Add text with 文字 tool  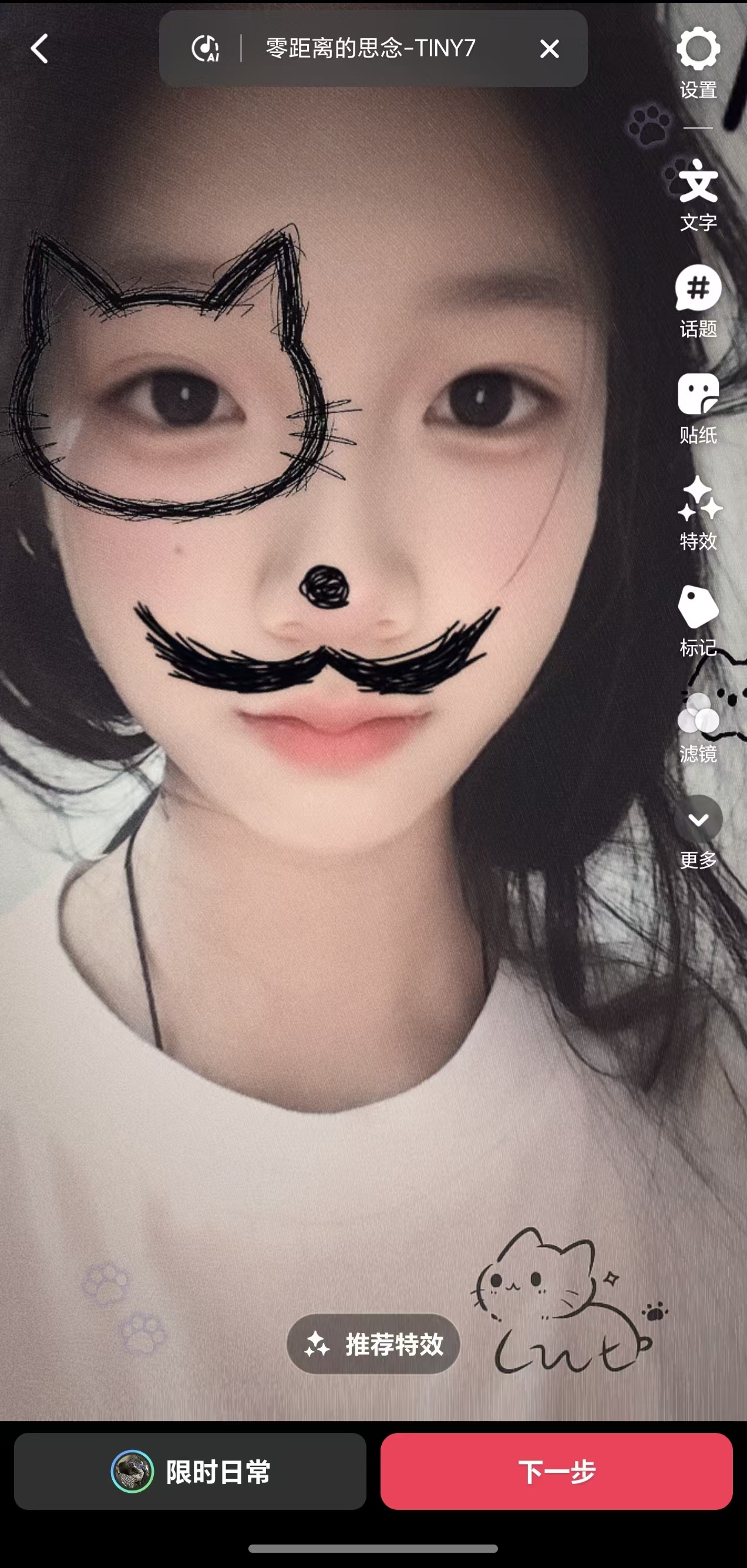coord(698,196)
